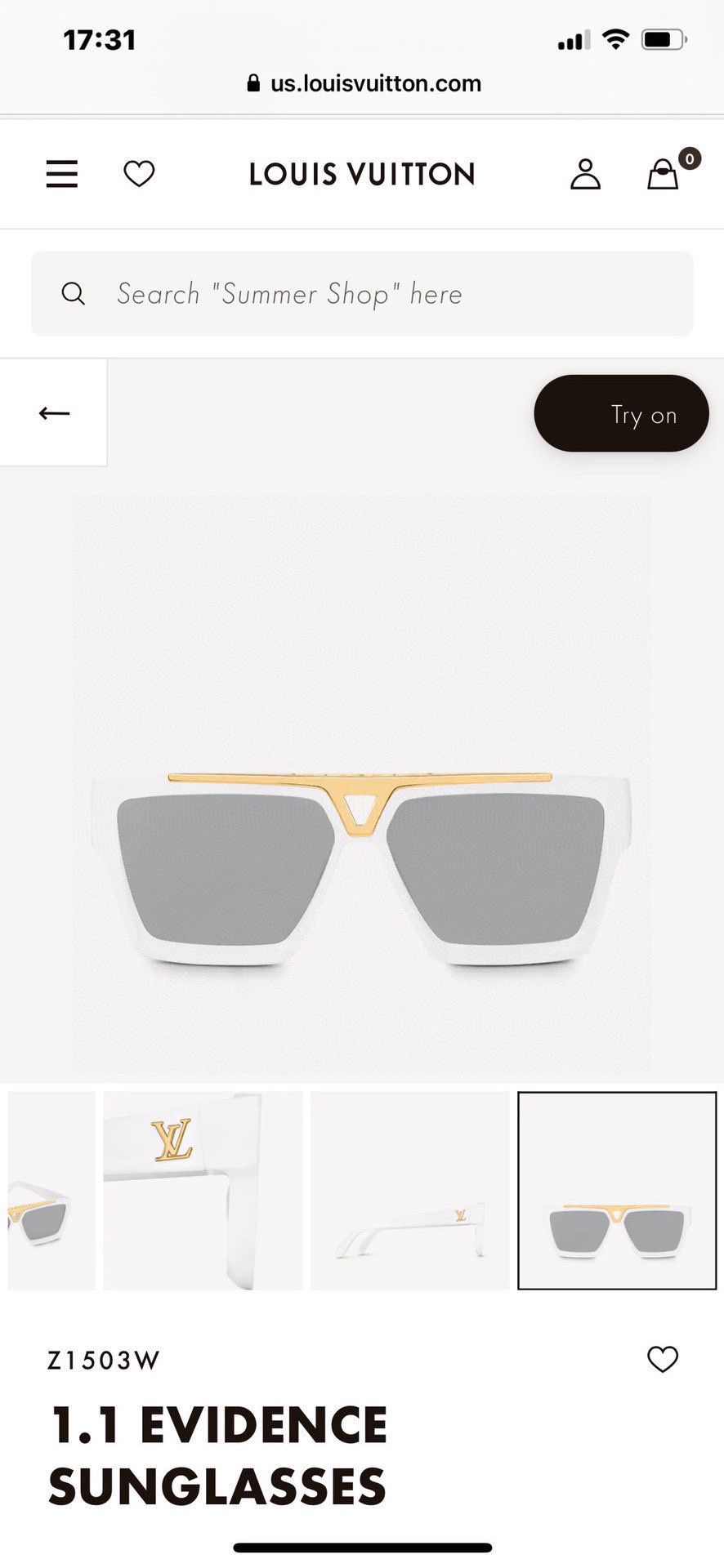Go back with the arrow button
This screenshot has width=724, height=1568.
(54, 413)
